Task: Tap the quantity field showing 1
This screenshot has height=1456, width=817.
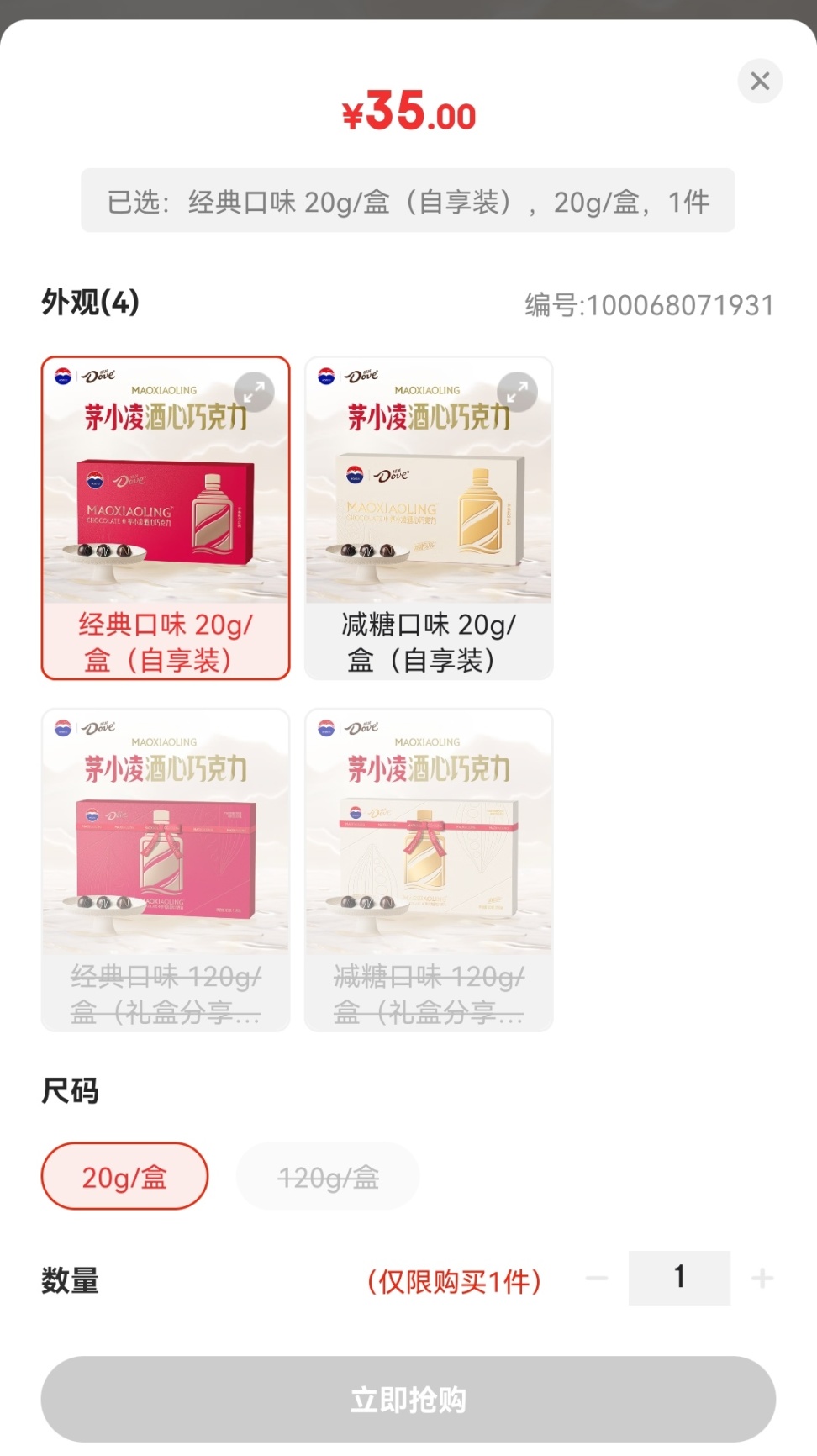Action: [x=679, y=1278]
